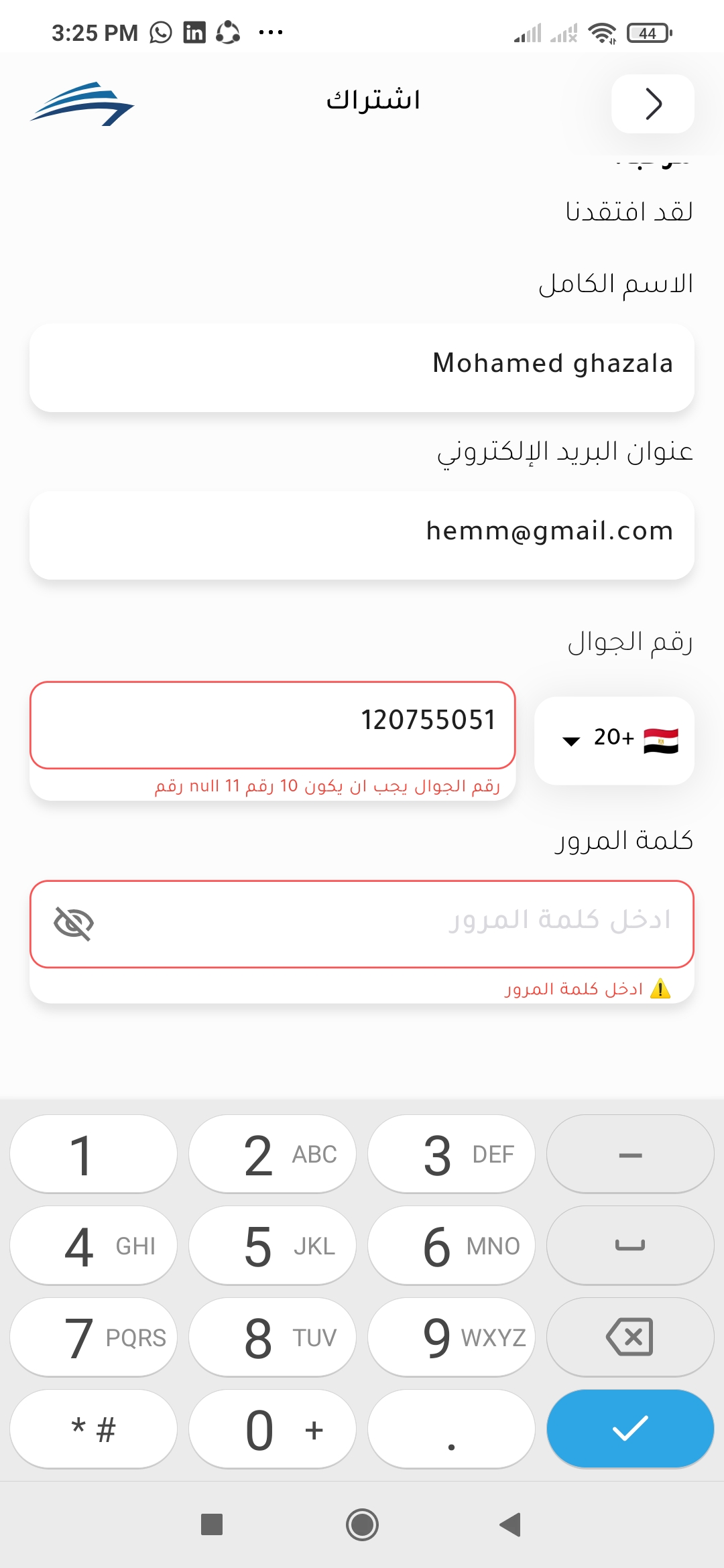Type digit 9 on the keypad

pos(451,1337)
